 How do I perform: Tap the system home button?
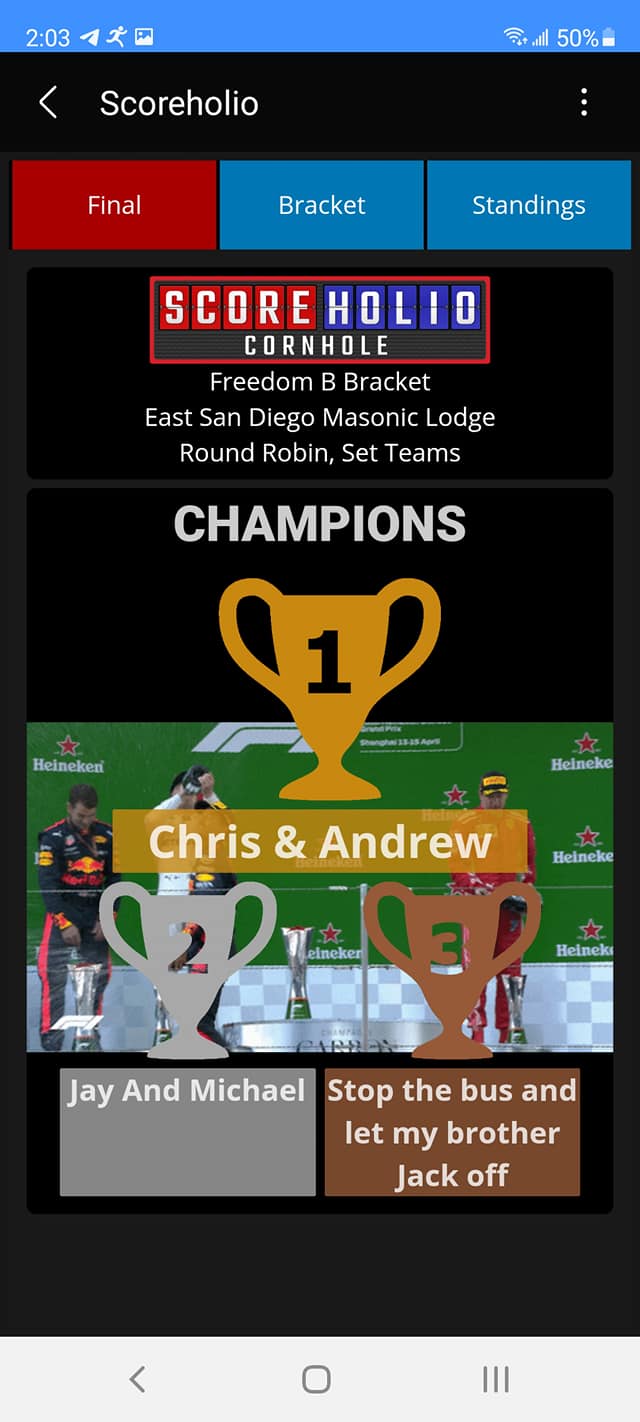(316, 1380)
